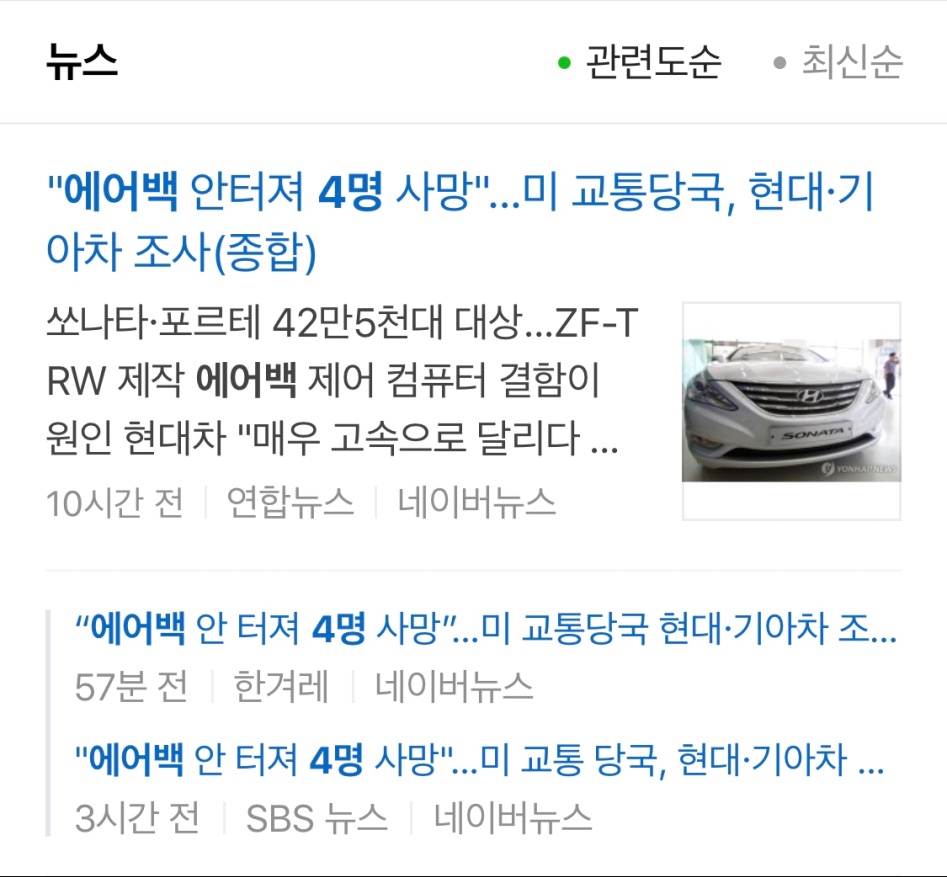
Task: Tap 네이버뉴스 link next to 한겨레
Action: coord(454,686)
